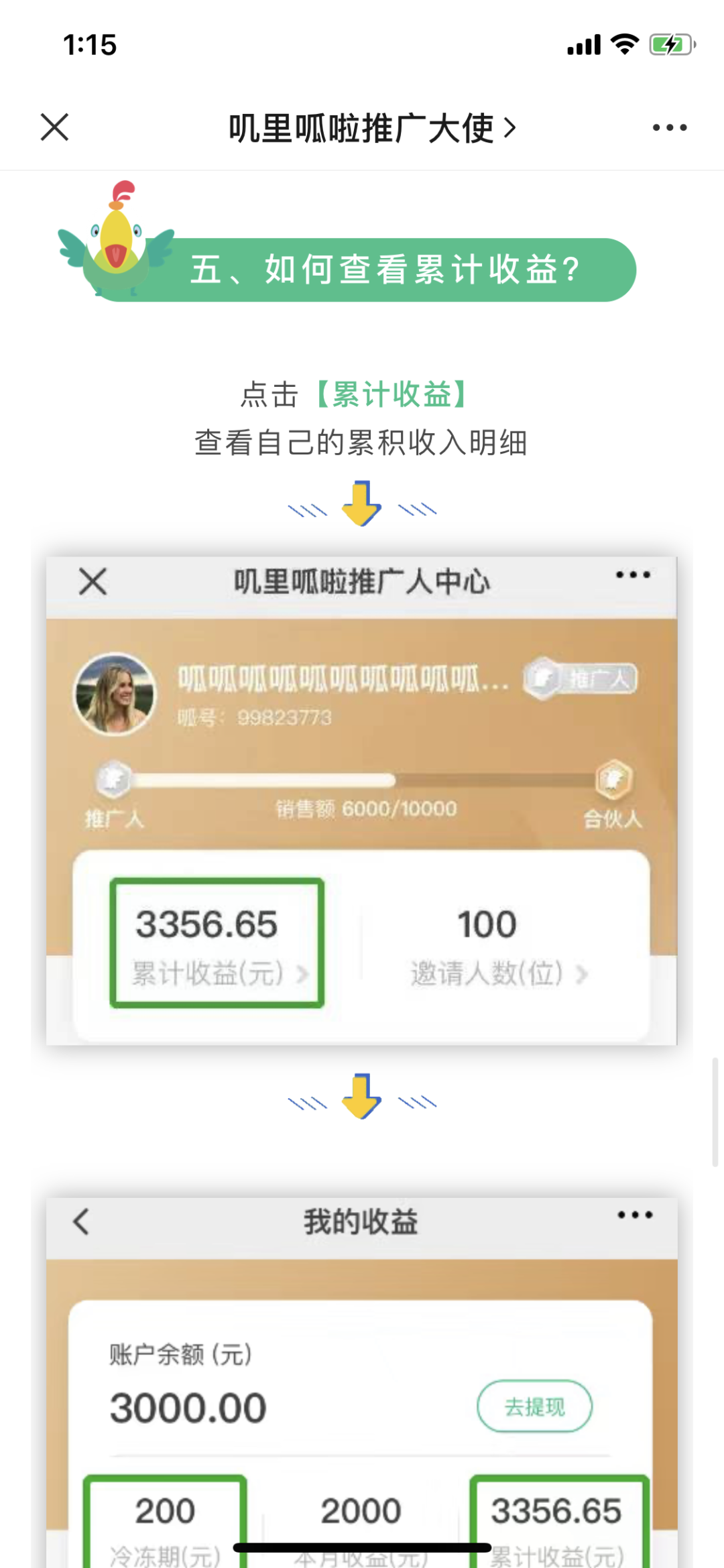Tap the back arrow on 我的收益 page
The height and width of the screenshot is (1568, 724).
(x=80, y=1221)
